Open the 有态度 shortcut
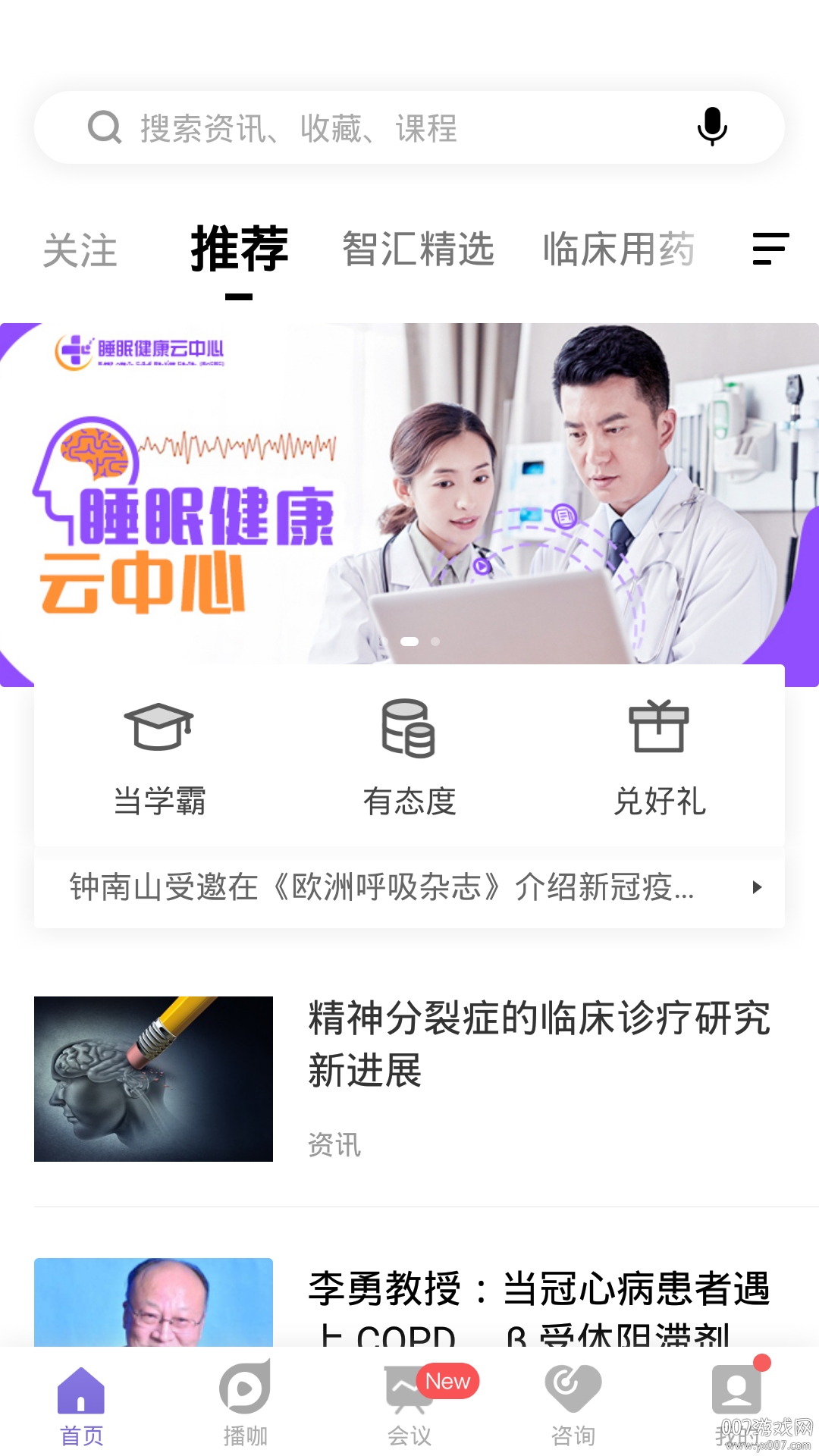 click(x=409, y=756)
